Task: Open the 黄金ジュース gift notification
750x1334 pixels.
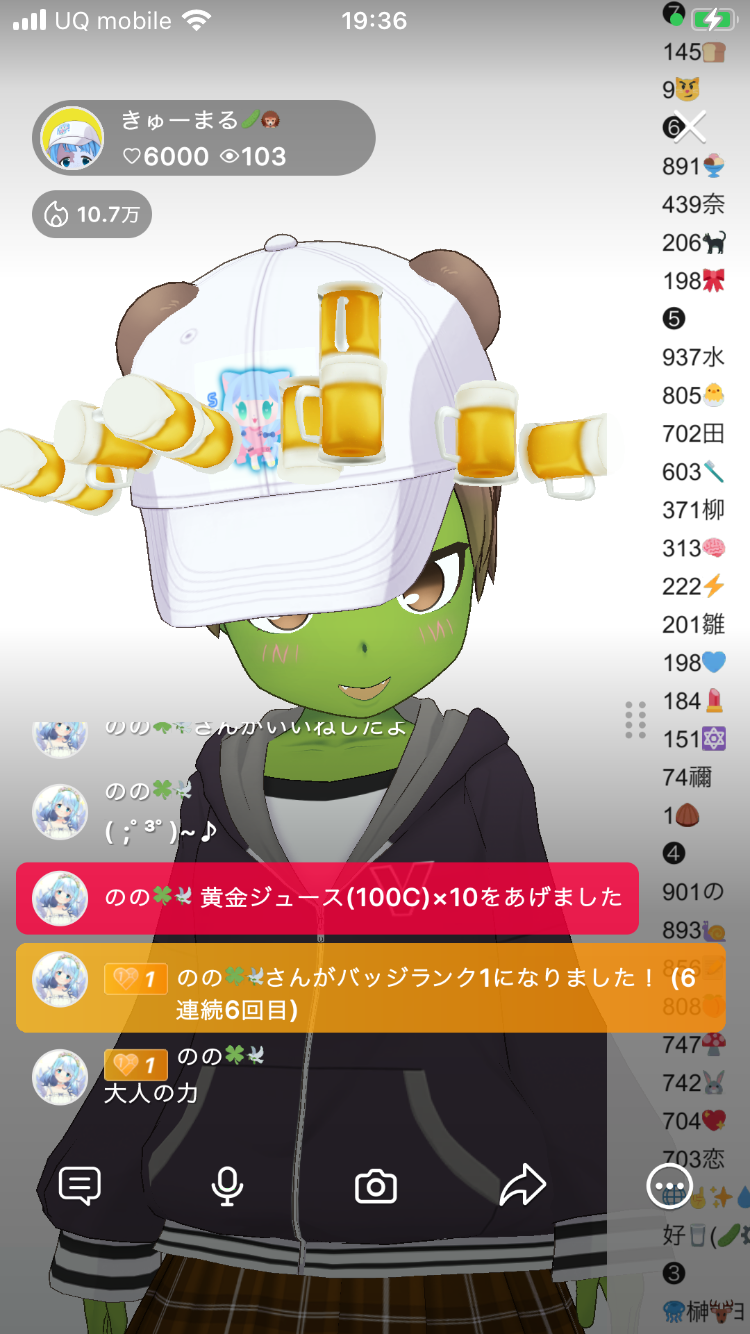Action: tap(327, 898)
